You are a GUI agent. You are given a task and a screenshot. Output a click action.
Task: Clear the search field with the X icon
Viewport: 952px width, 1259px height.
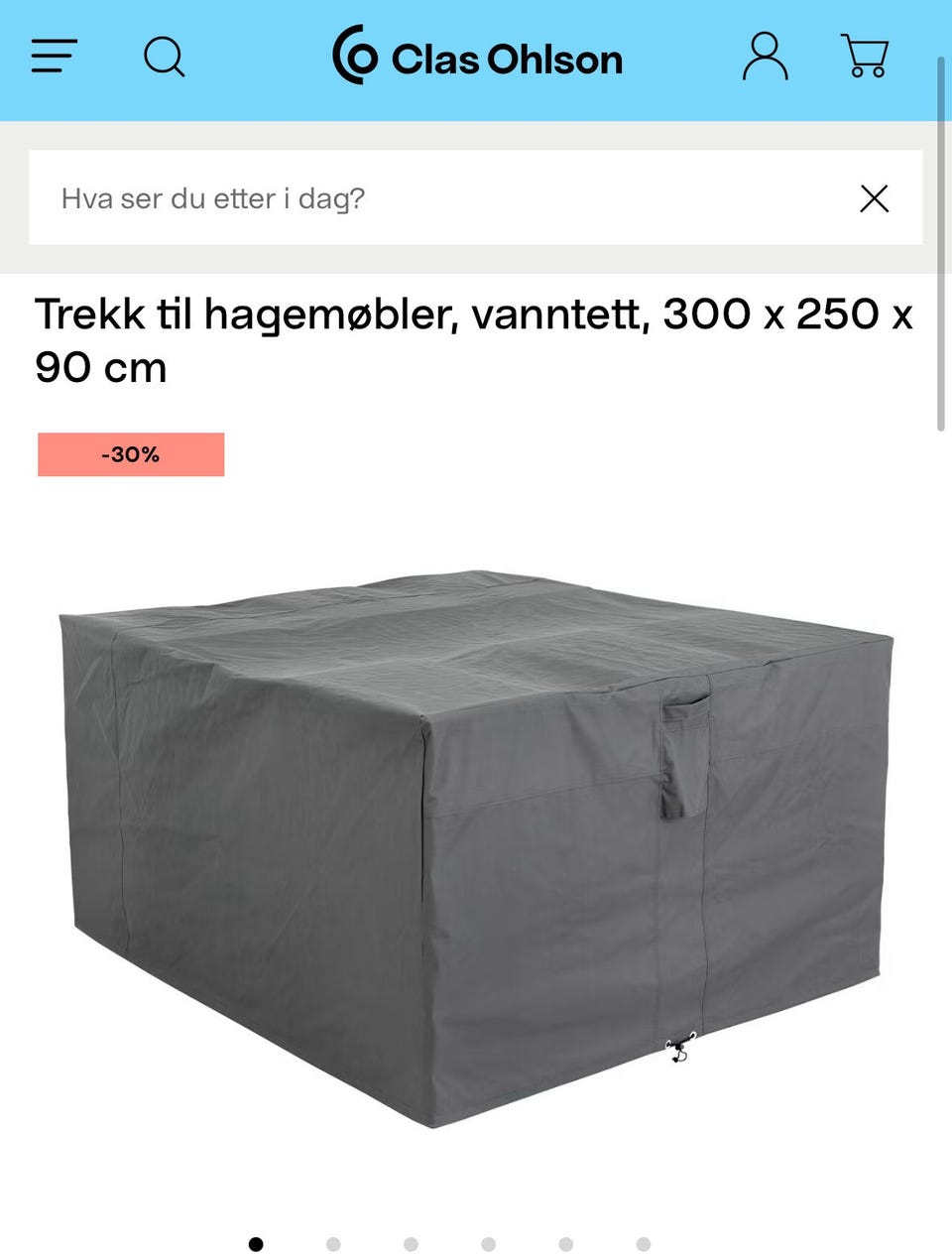875,198
